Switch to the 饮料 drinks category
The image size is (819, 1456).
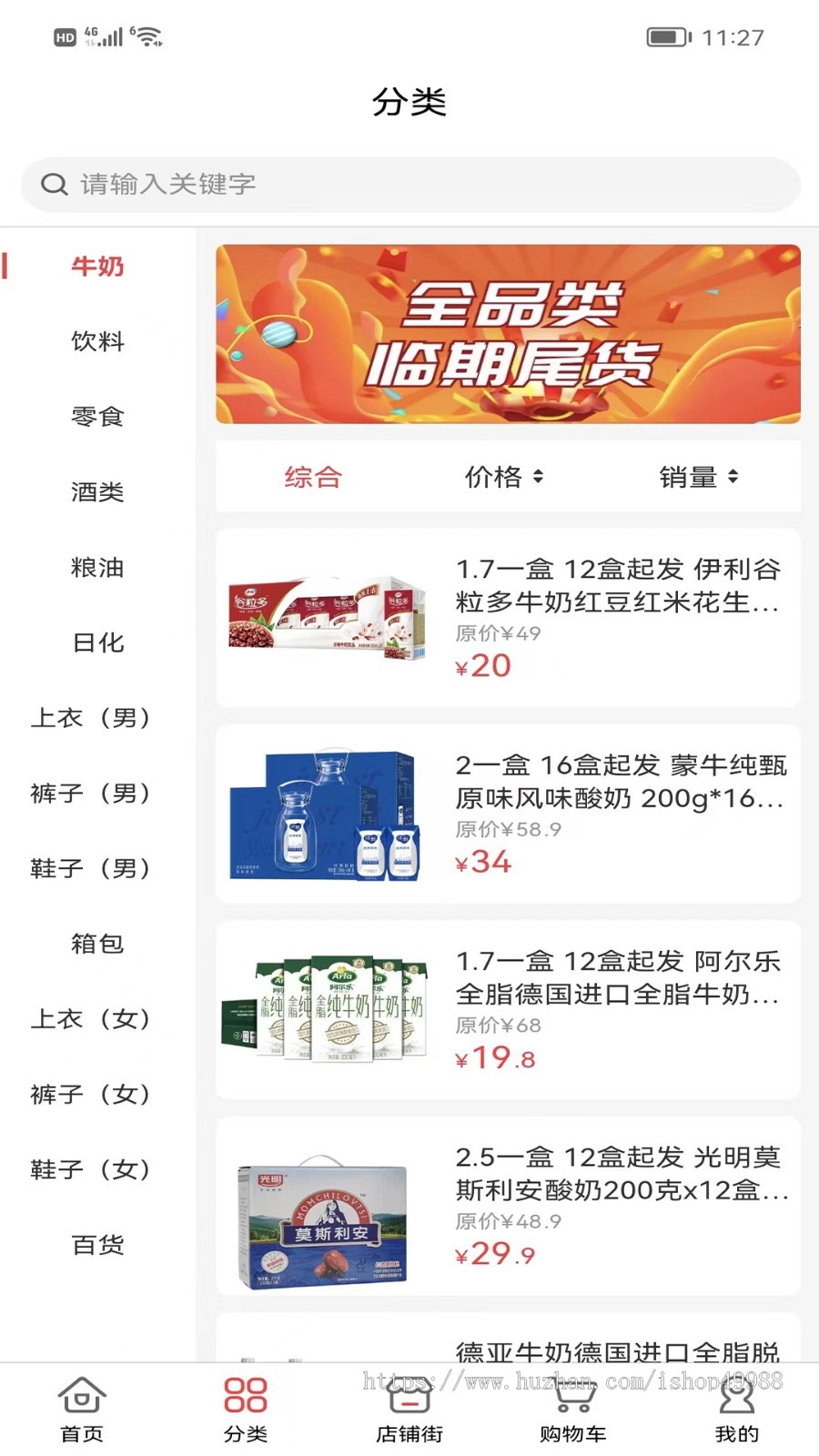[97, 342]
